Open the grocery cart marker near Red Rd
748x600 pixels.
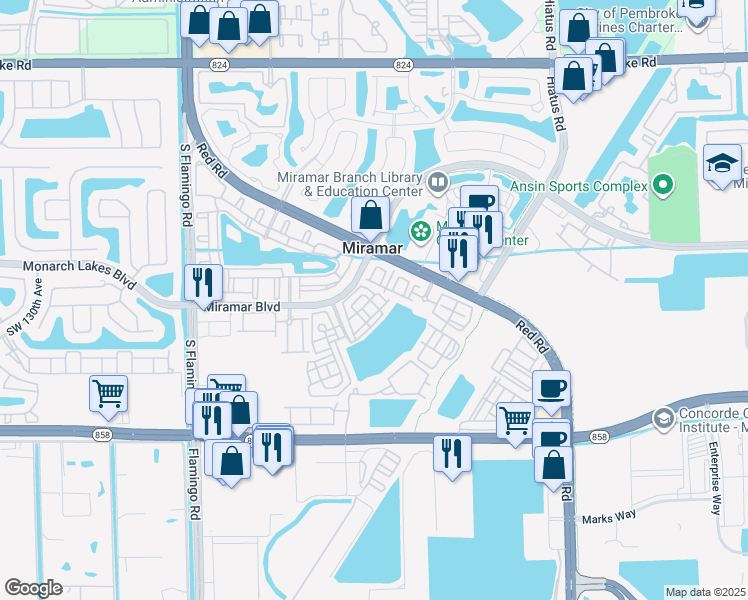click(515, 423)
